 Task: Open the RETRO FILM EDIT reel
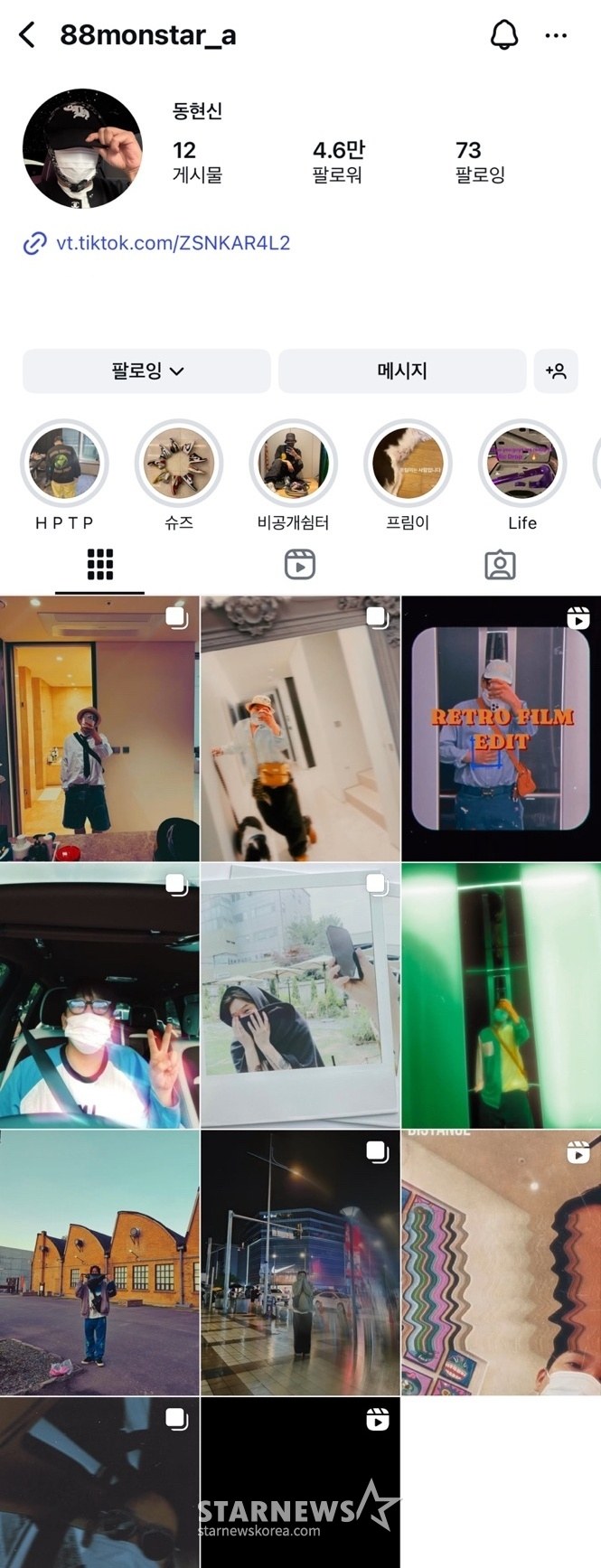coord(501,728)
